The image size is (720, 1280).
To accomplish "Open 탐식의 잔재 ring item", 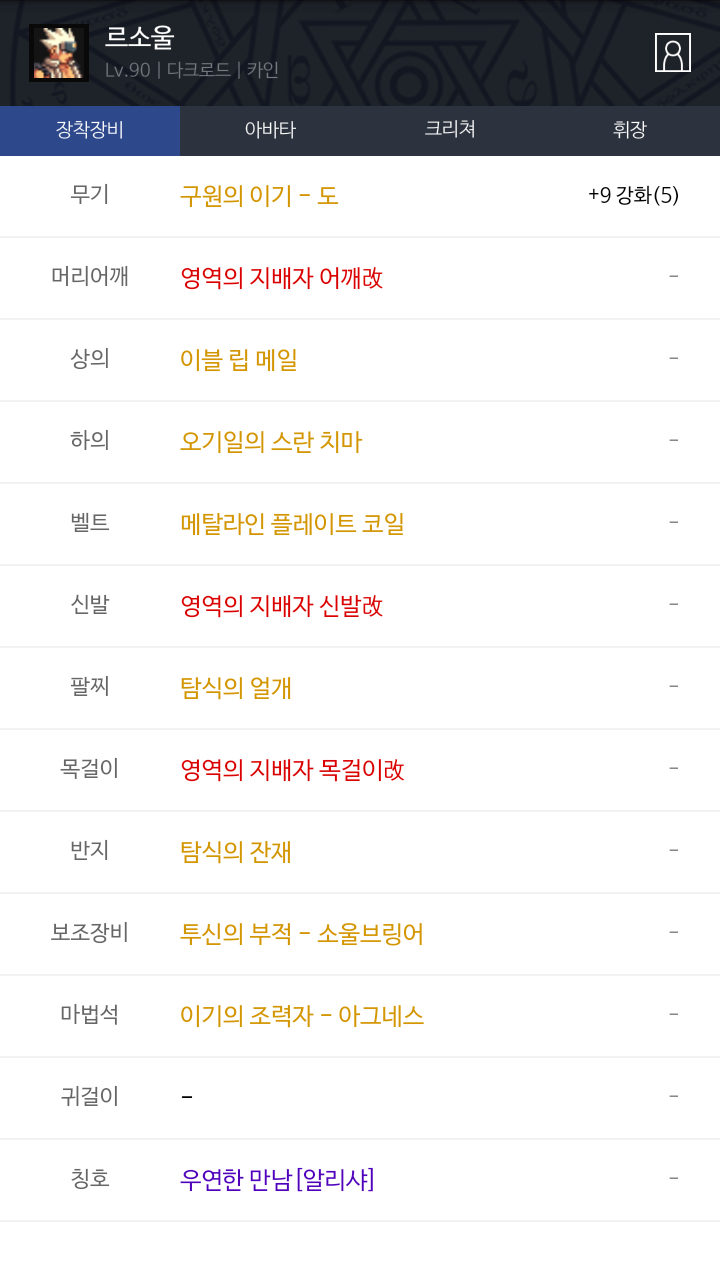I will [x=236, y=852].
